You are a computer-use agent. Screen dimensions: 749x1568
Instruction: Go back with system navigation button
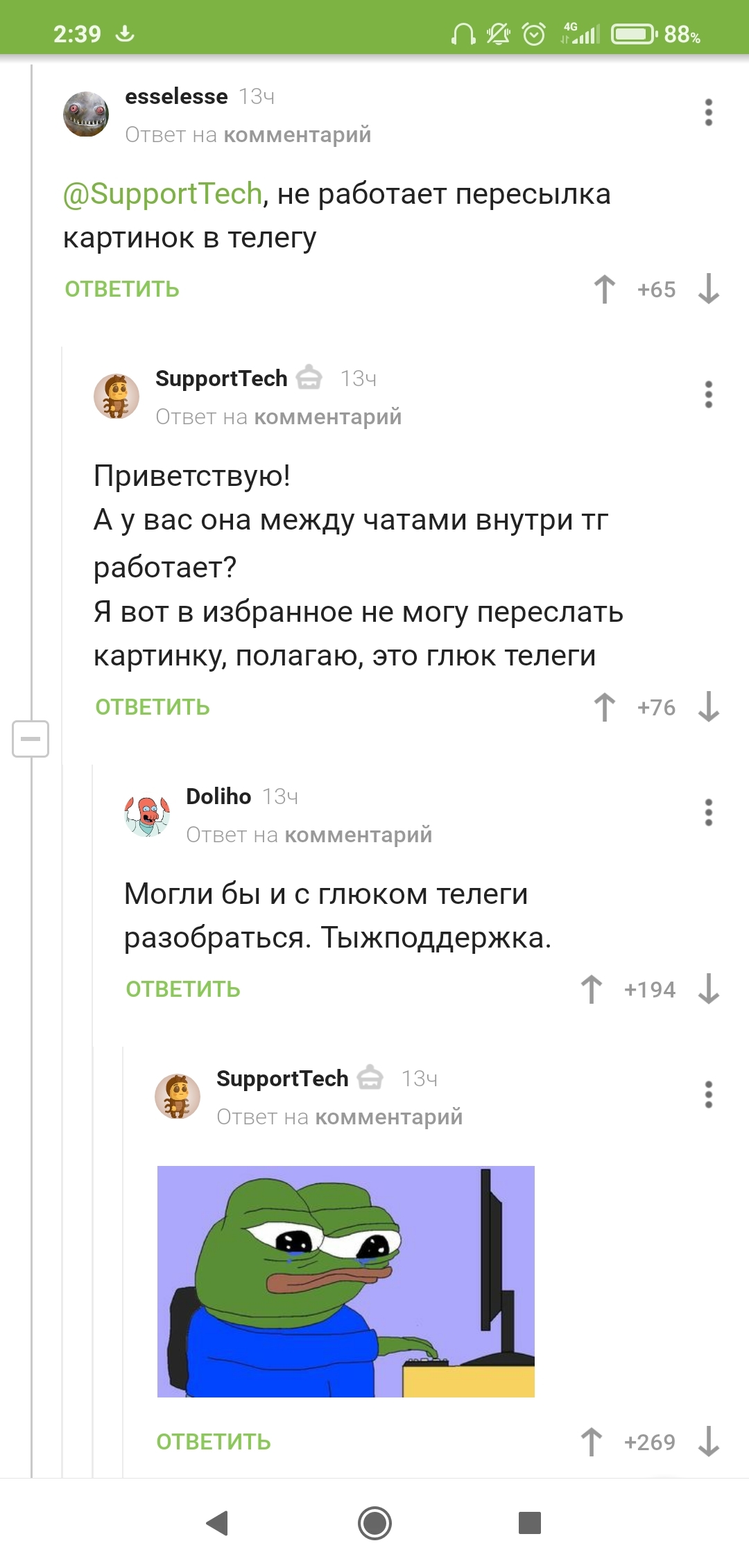[218, 1523]
